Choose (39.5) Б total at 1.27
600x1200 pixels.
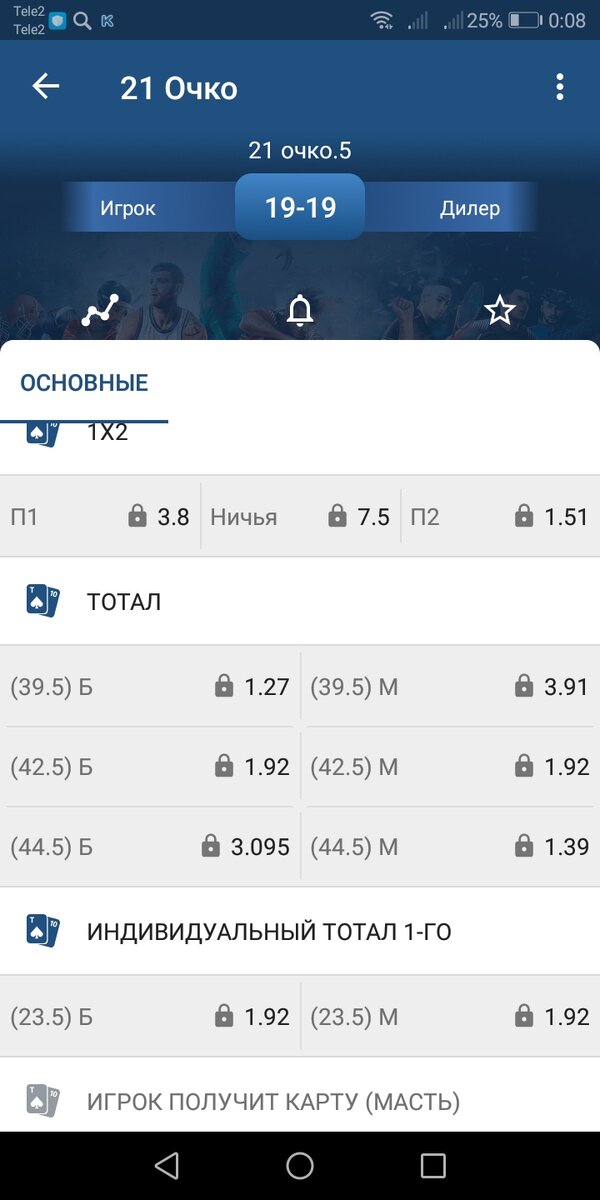coord(150,687)
